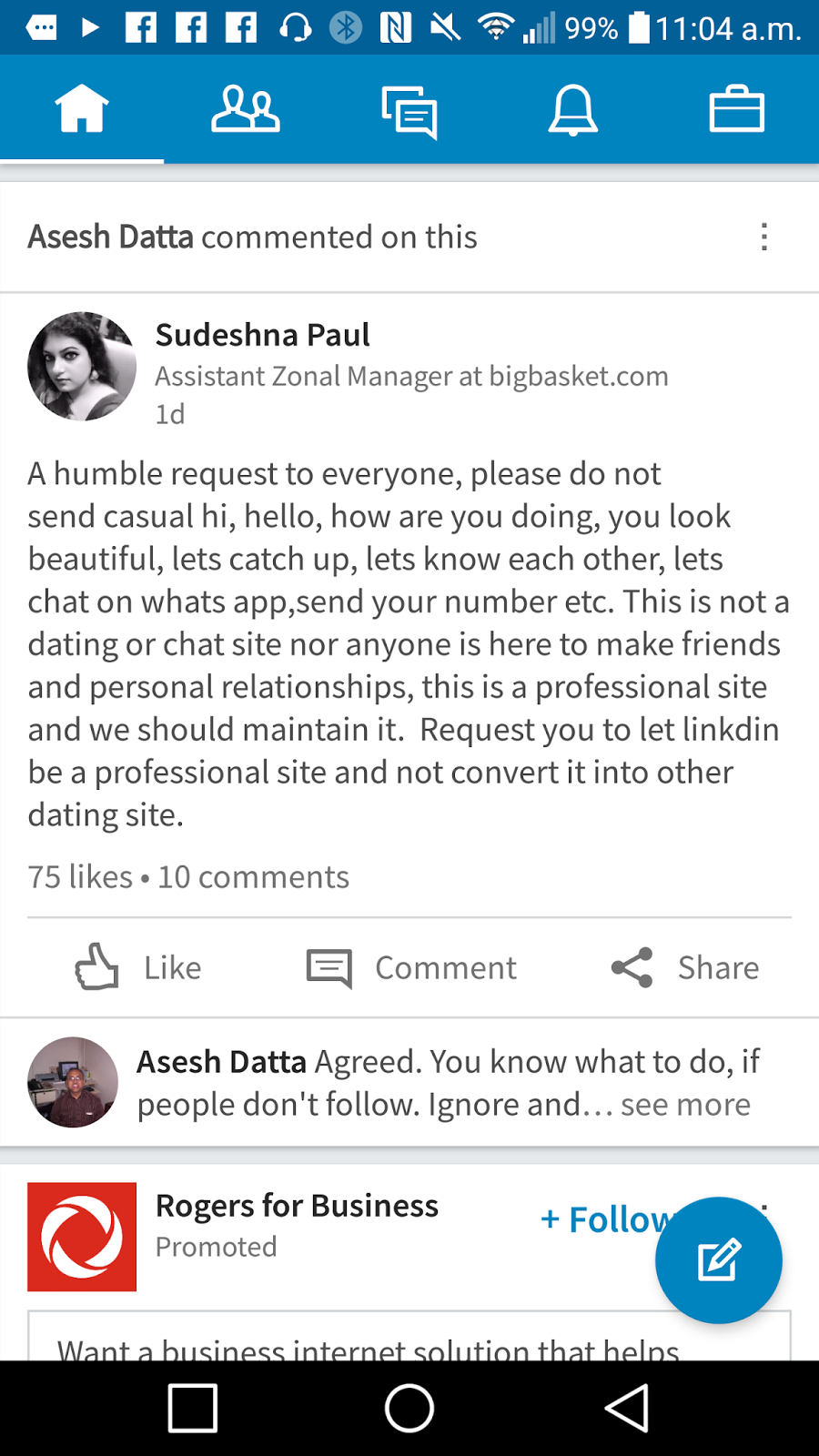View the 75 likes list
This screenshot has height=1456, width=819.
(x=80, y=877)
